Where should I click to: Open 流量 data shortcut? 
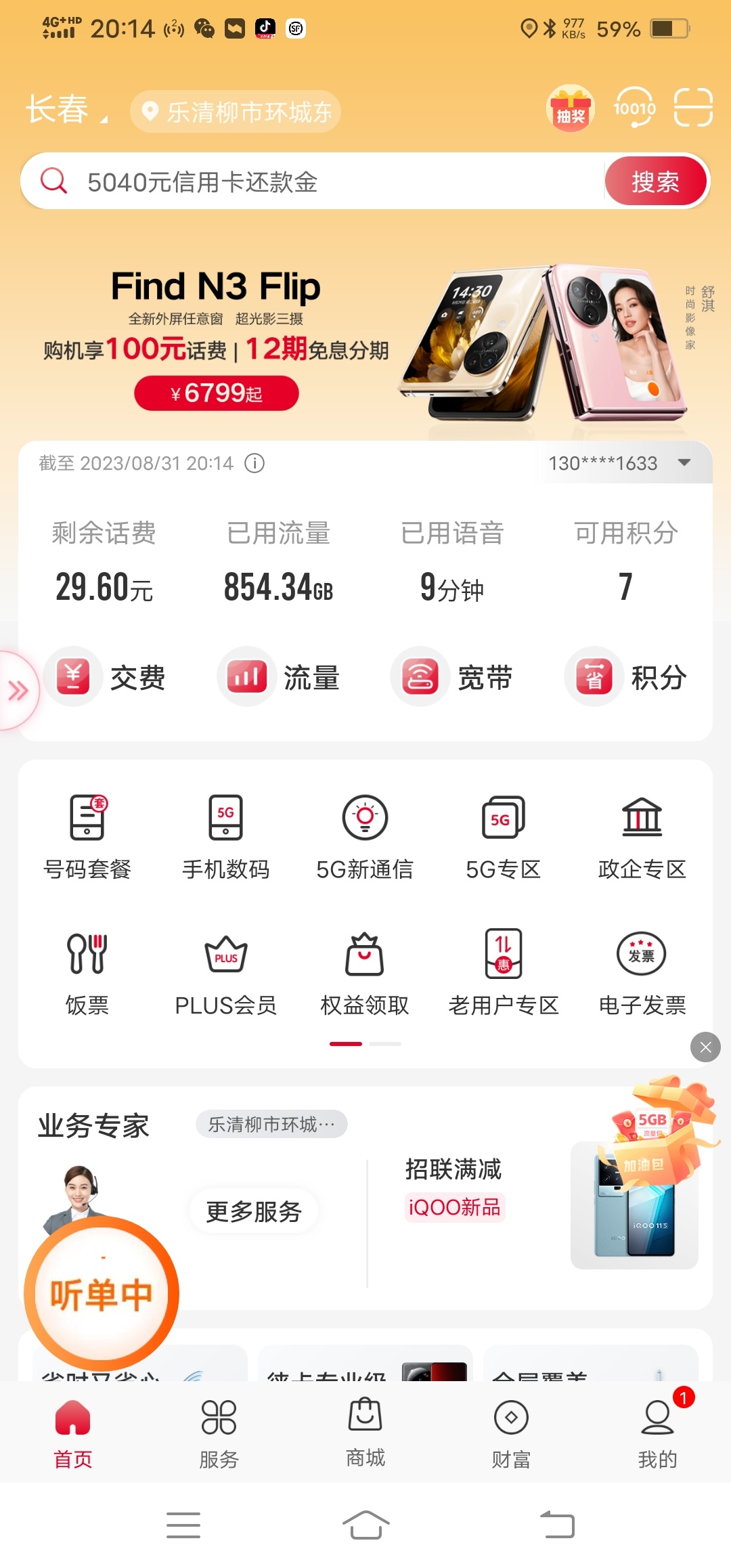pyautogui.click(x=282, y=677)
